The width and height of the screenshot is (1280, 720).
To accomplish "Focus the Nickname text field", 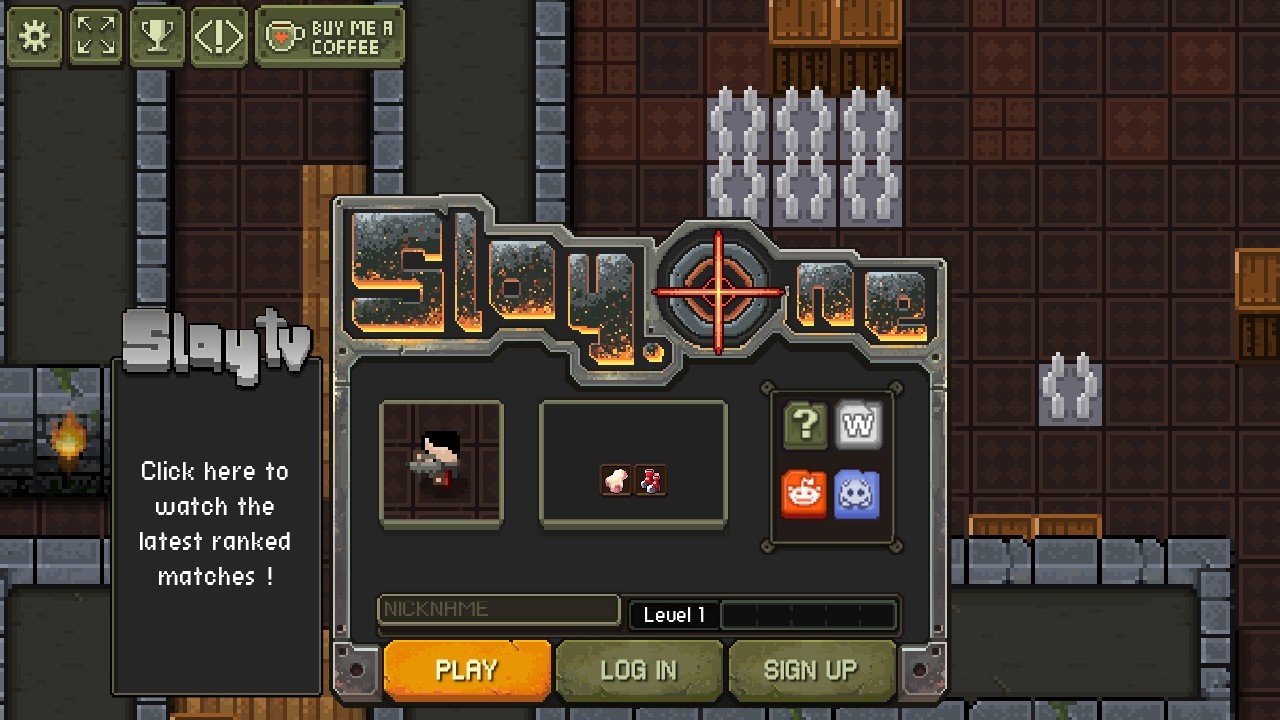I will 498,609.
